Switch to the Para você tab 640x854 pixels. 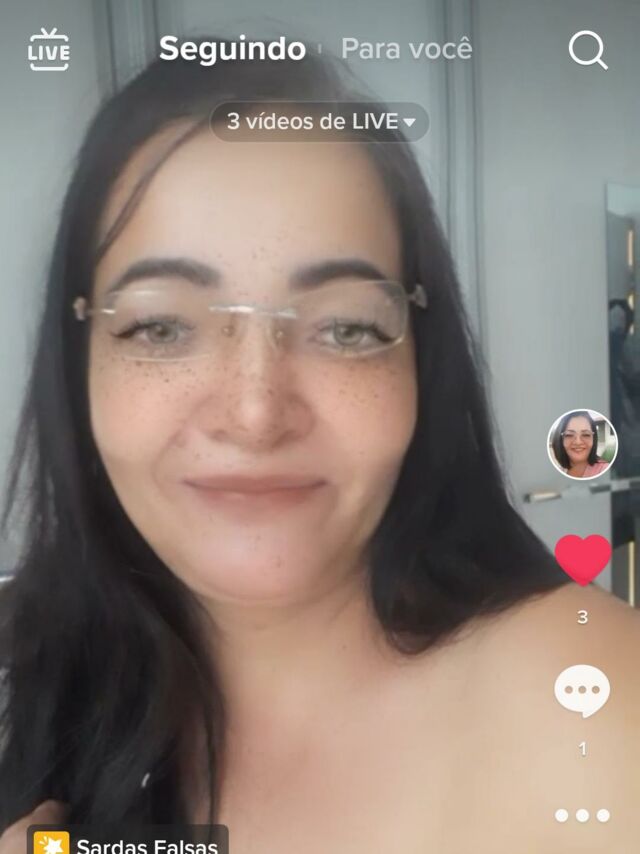(x=406, y=49)
